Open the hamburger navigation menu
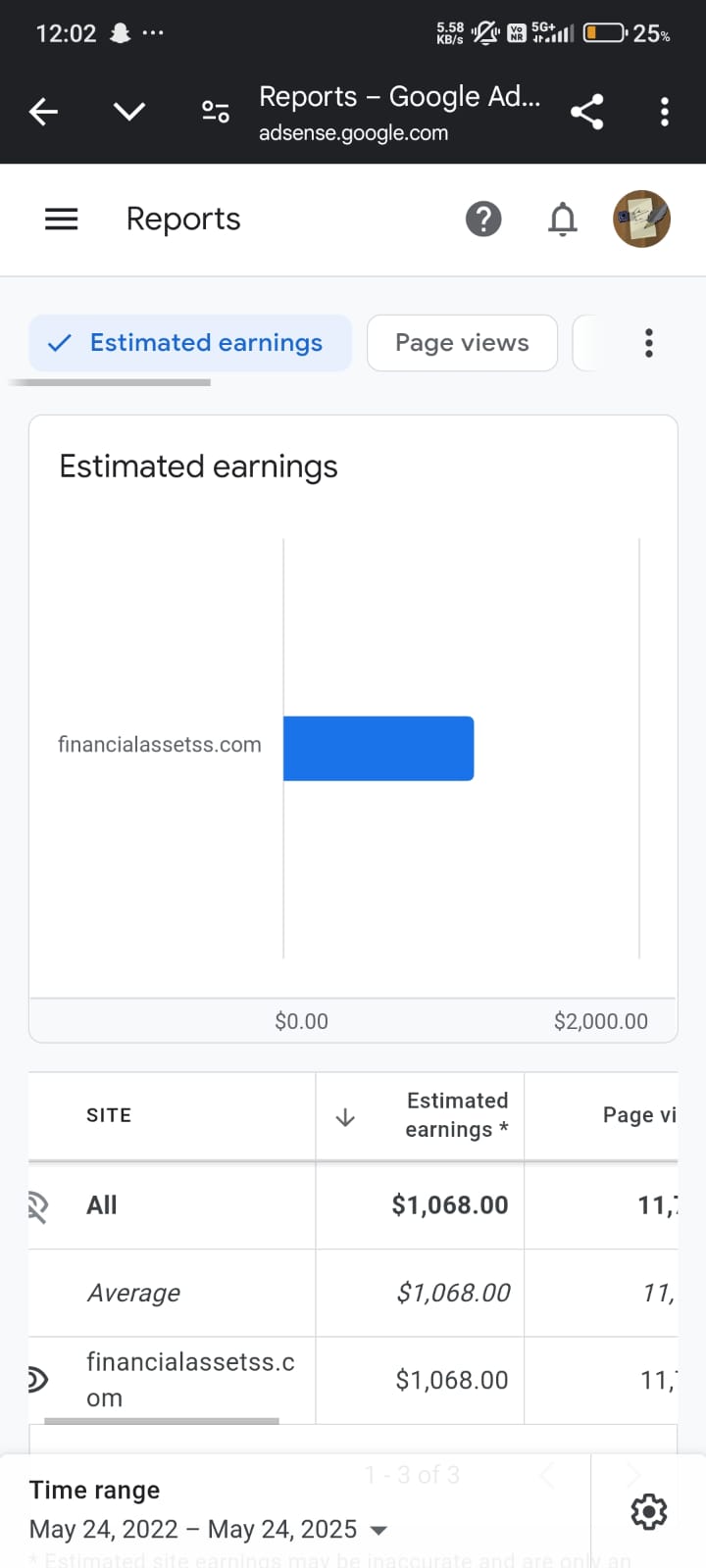The image size is (706, 1568). point(62,219)
